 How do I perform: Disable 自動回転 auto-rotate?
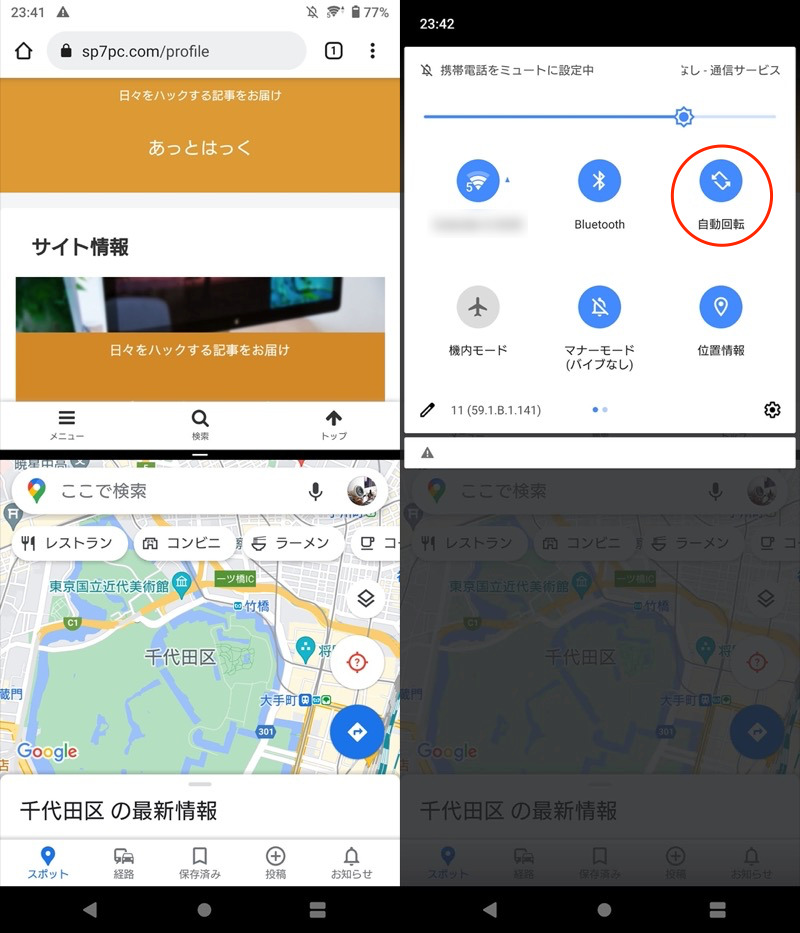(720, 181)
